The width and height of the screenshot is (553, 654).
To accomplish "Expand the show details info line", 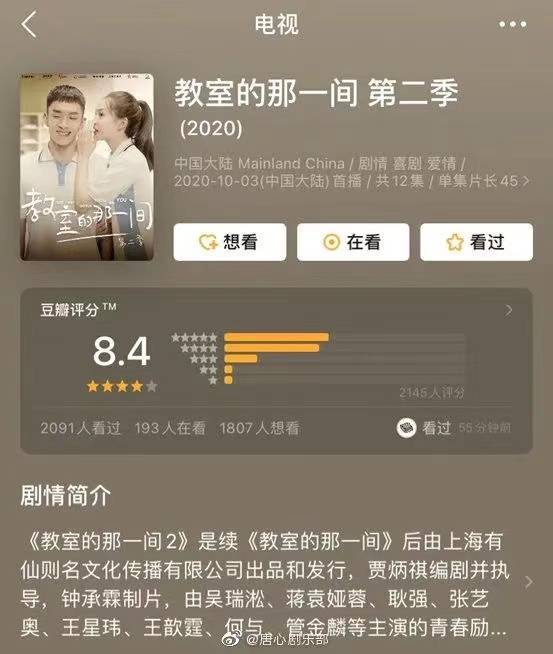I will click(x=352, y=172).
